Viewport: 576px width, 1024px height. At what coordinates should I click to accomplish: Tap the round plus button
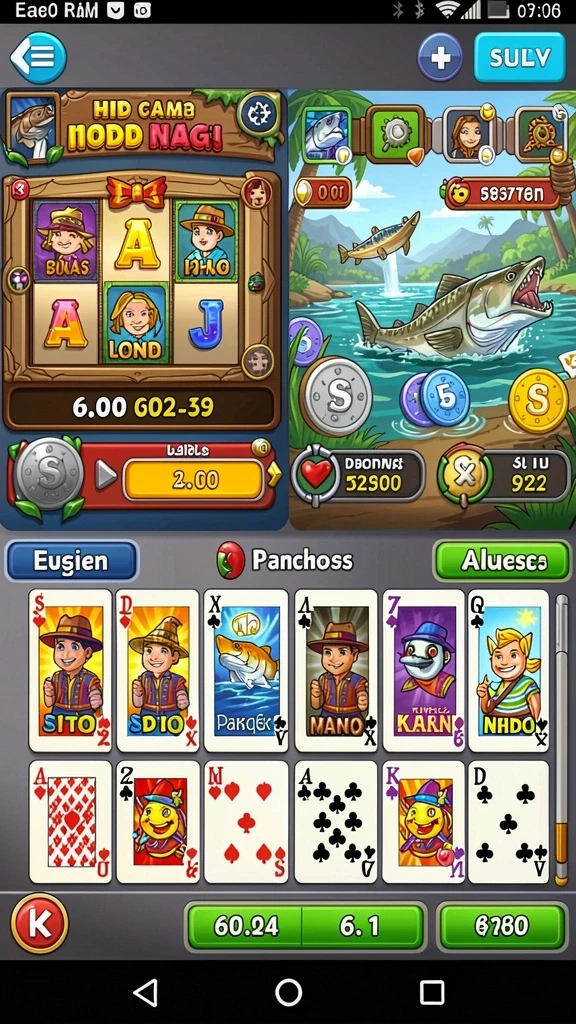point(440,58)
